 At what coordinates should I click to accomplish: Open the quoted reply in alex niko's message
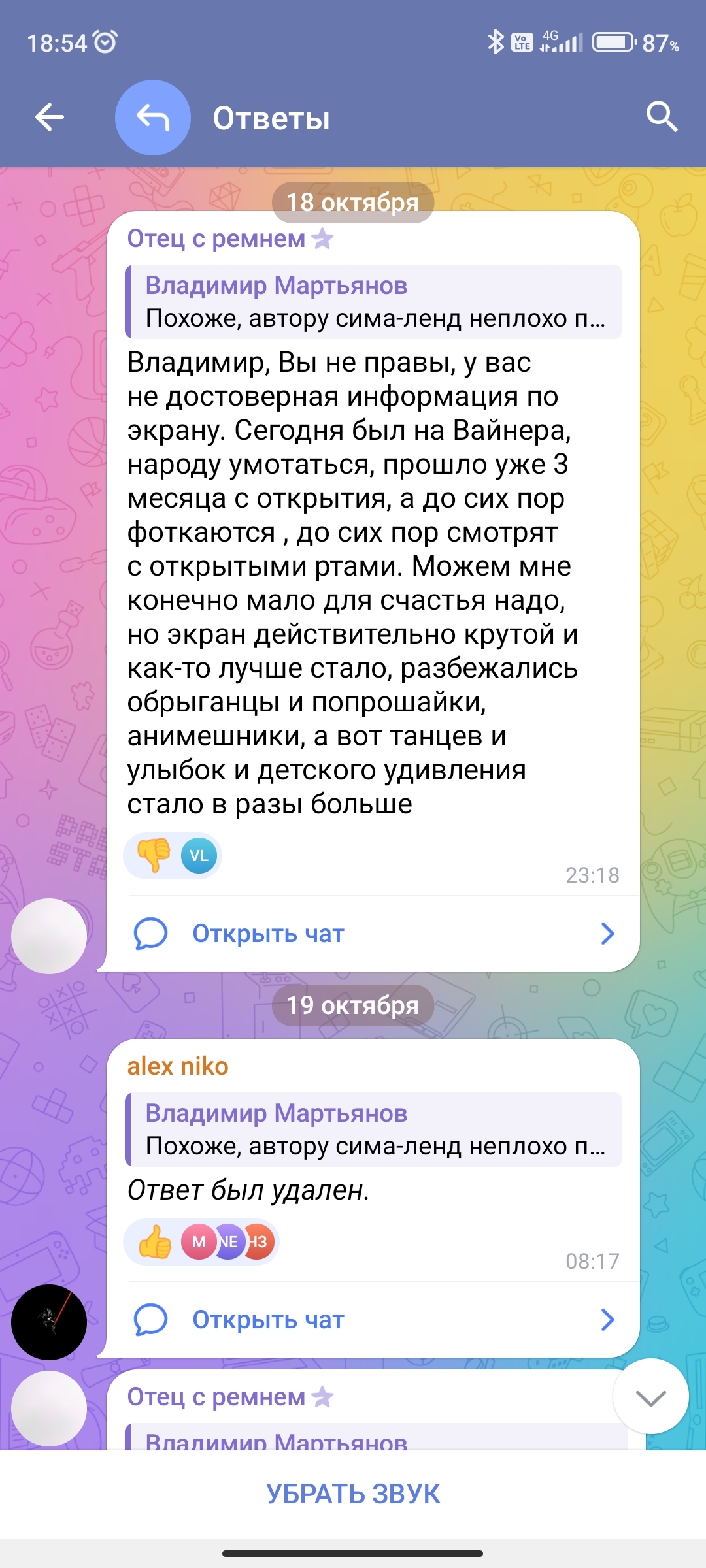(x=373, y=1130)
